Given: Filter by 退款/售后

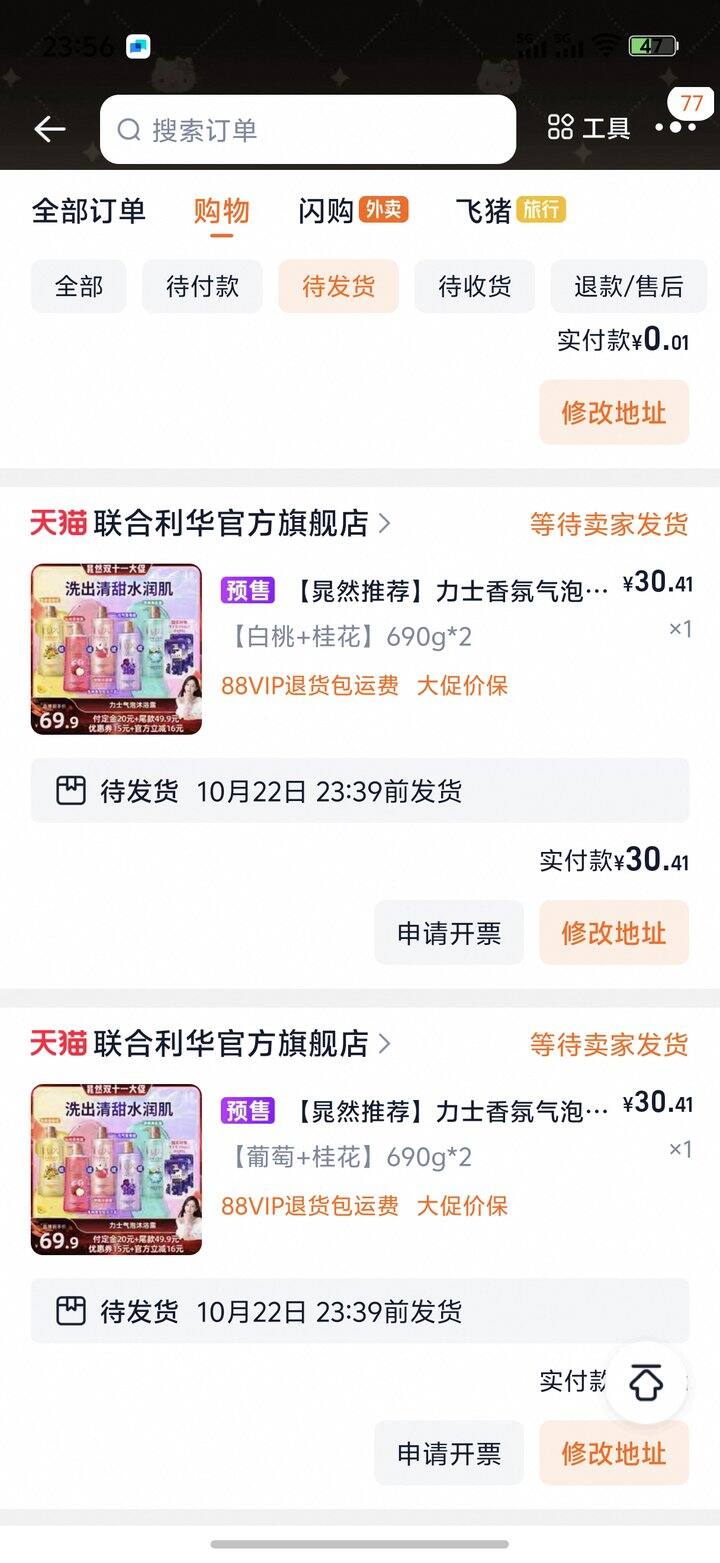Looking at the screenshot, I should click(628, 287).
